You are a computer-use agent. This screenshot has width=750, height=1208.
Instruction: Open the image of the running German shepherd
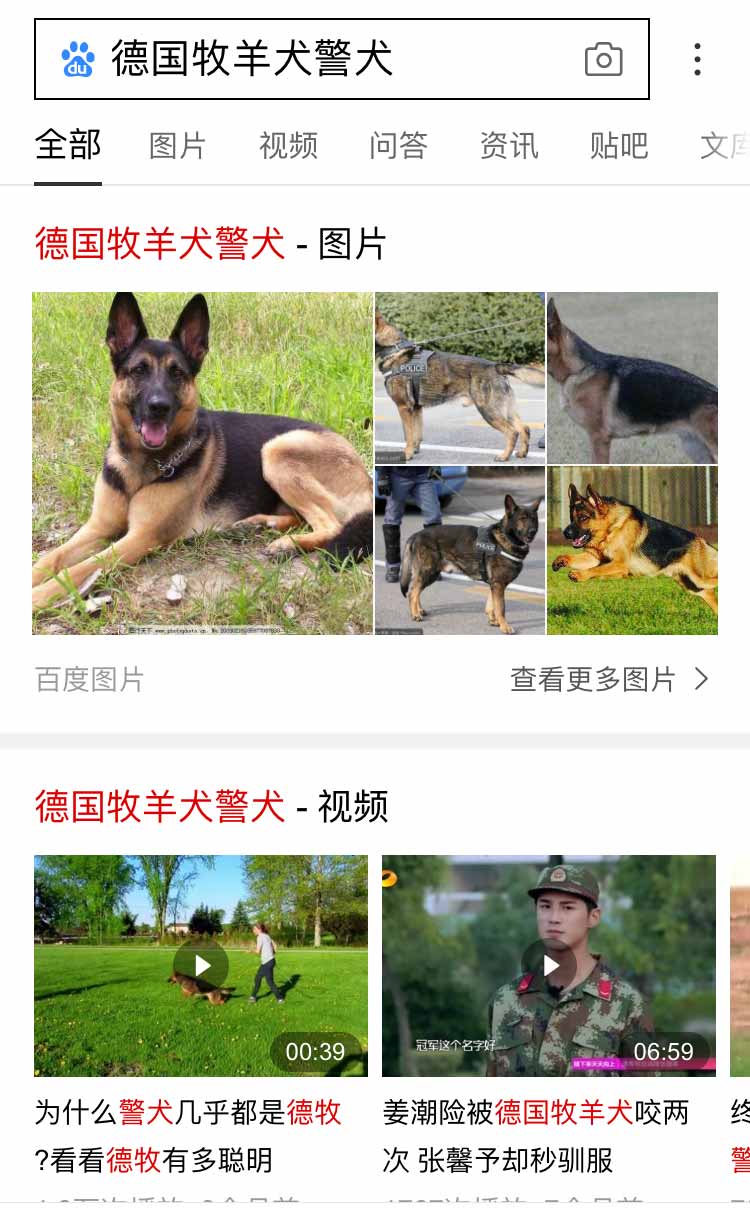tap(632, 550)
